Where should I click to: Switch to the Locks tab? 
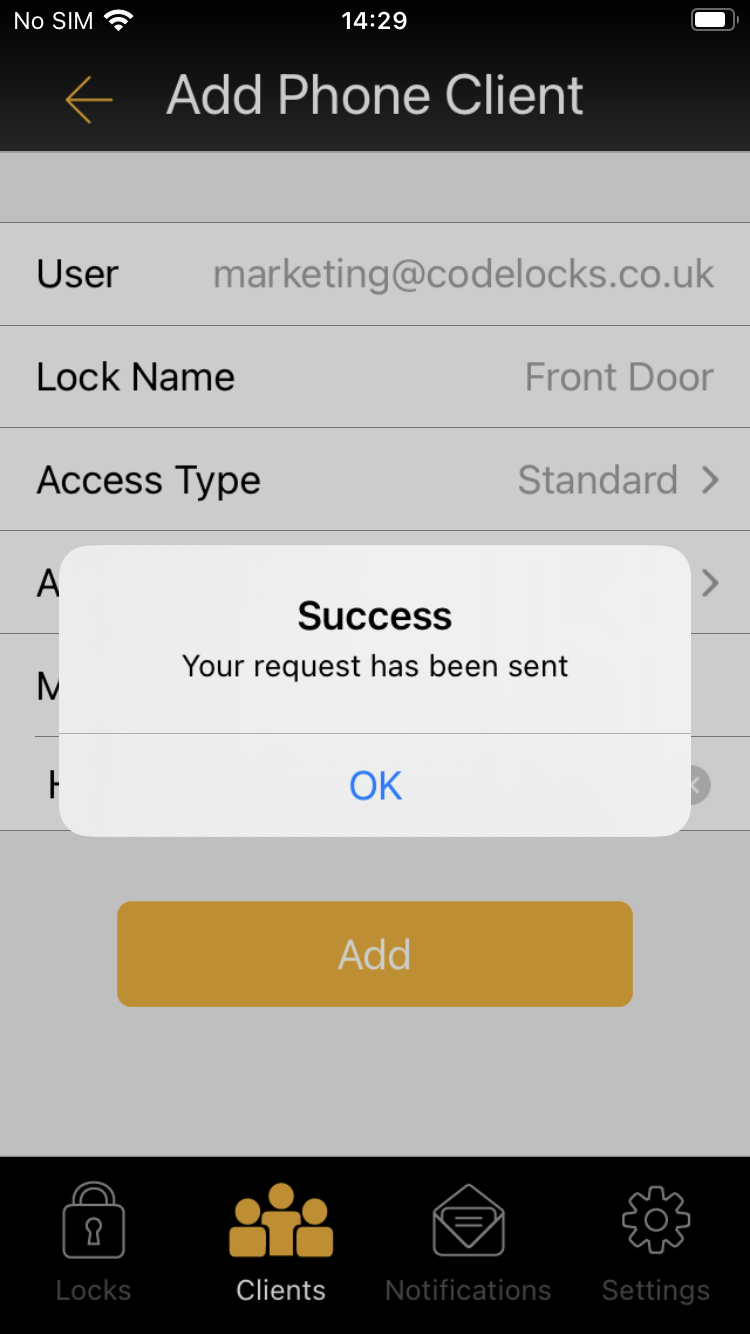coord(93,1243)
